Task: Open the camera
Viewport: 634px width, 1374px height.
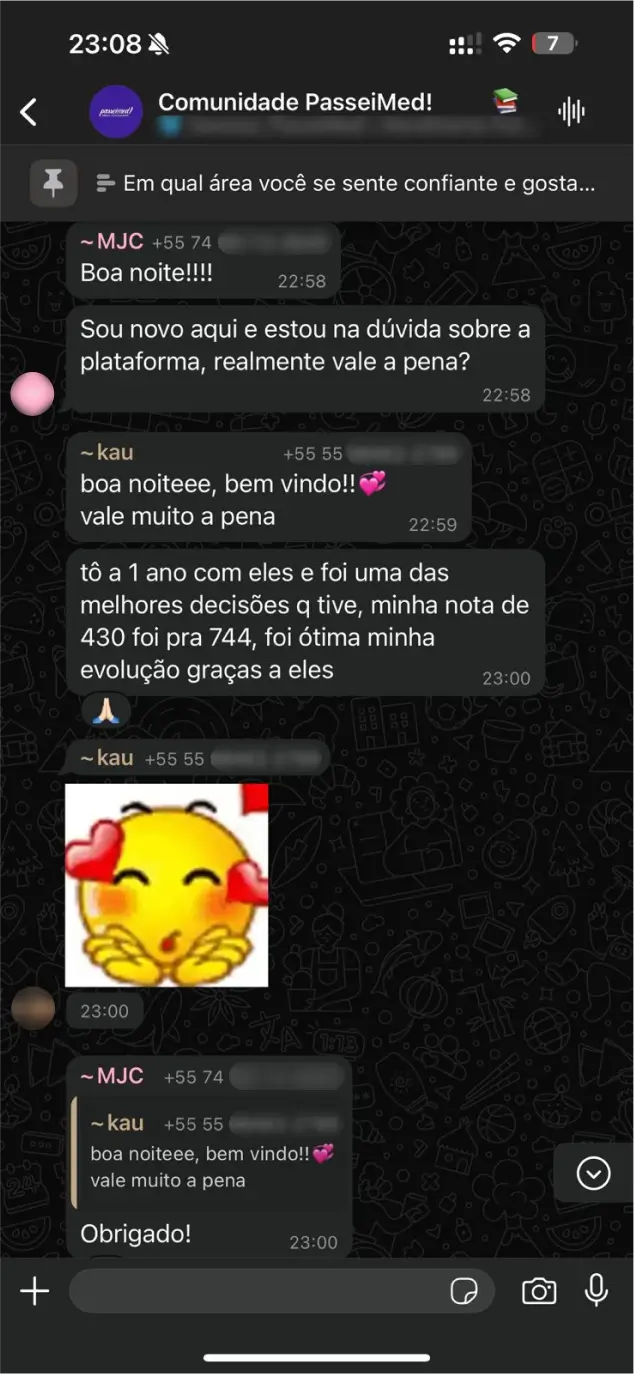Action: (x=539, y=1291)
